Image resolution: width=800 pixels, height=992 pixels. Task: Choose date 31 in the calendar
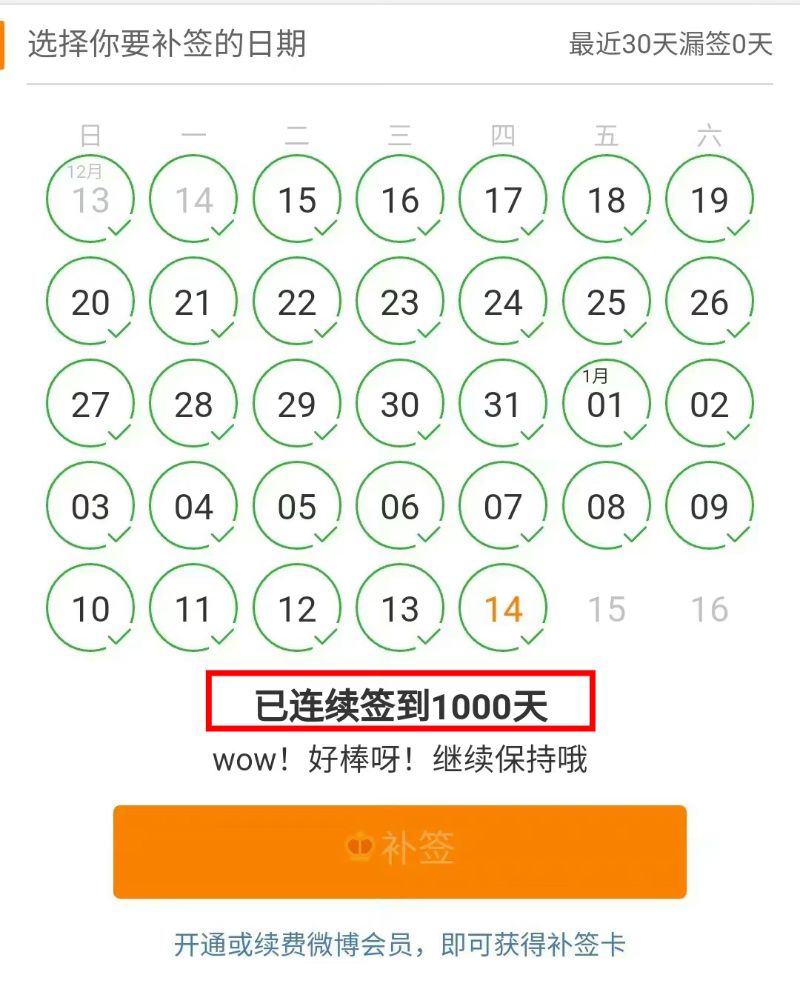(503, 405)
